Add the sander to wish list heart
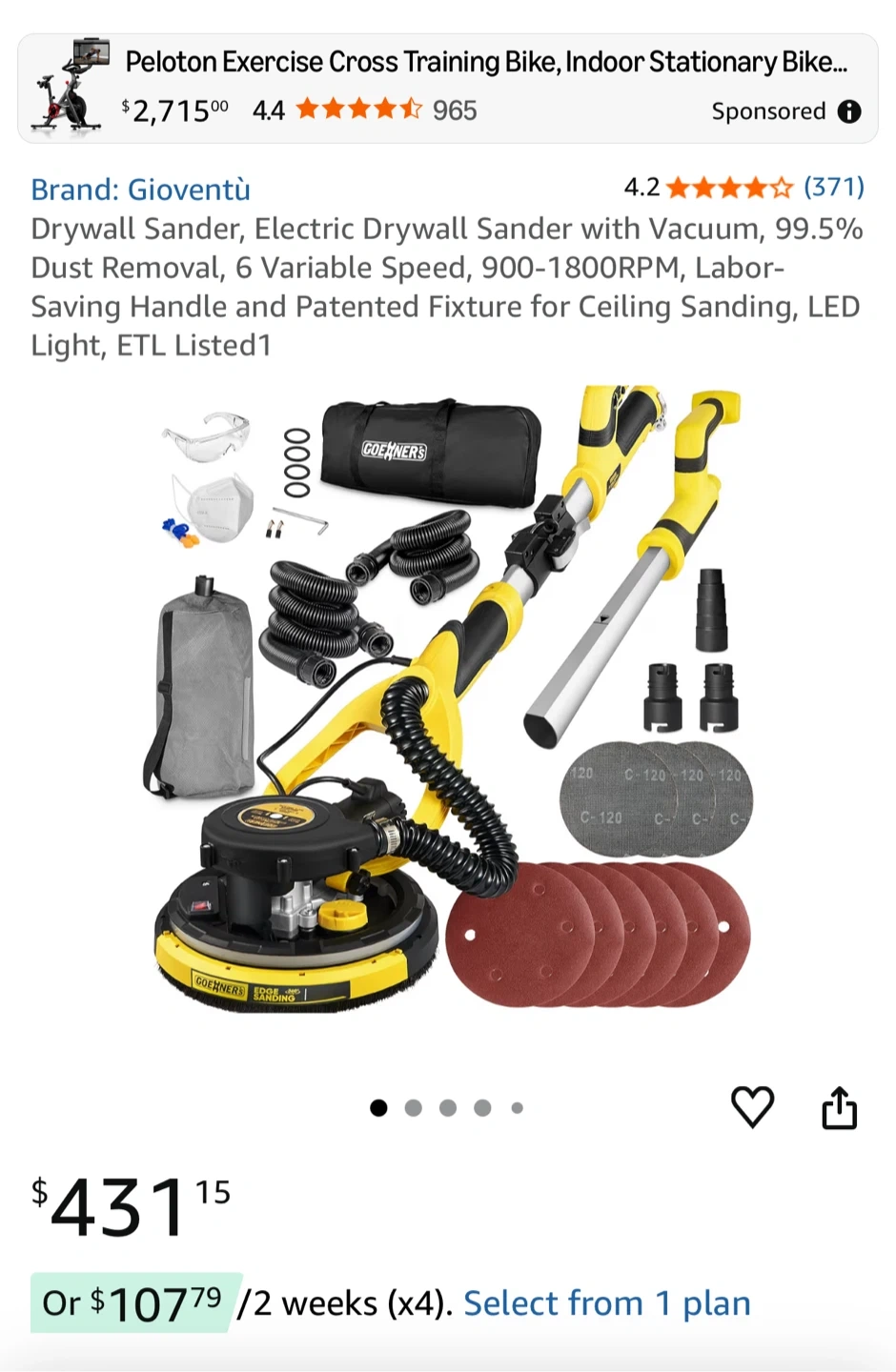 [x=752, y=1107]
